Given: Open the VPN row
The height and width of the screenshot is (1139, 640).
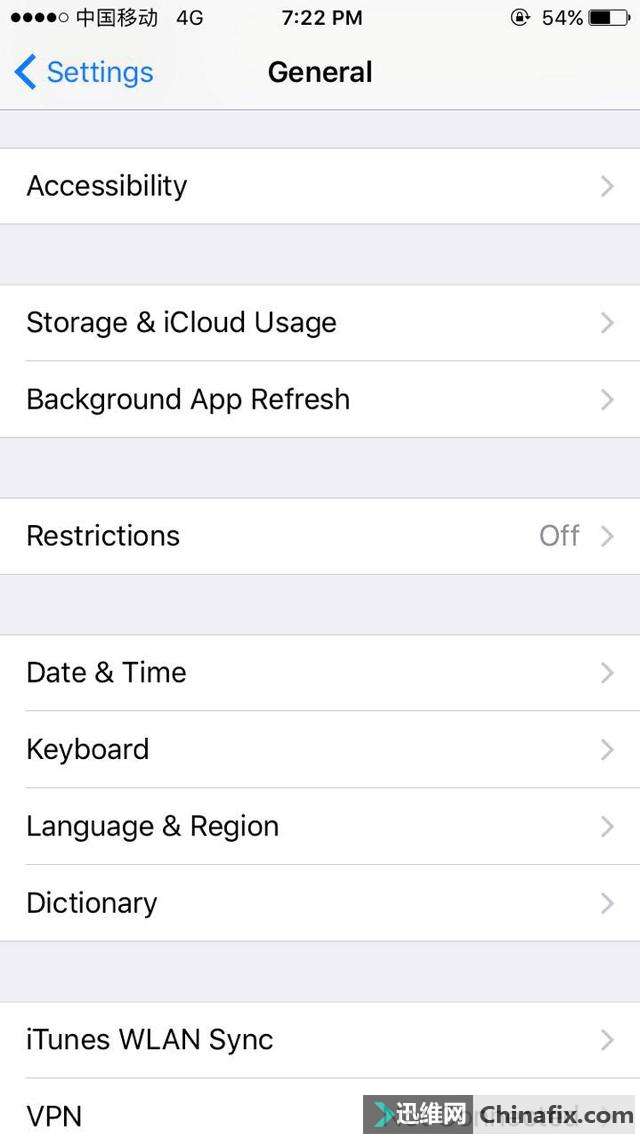Looking at the screenshot, I should pos(320,1109).
